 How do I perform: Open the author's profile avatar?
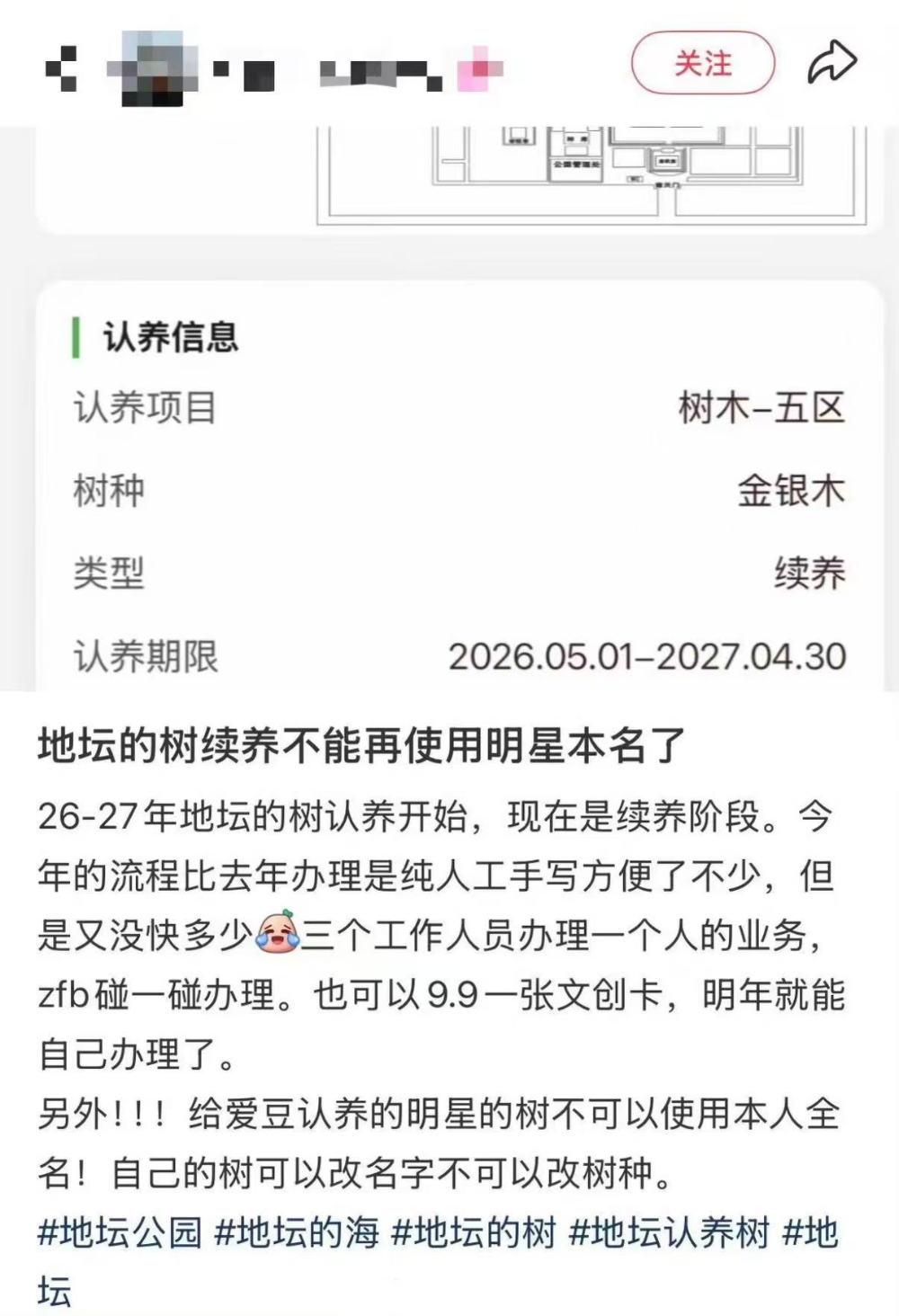pyautogui.click(x=149, y=67)
